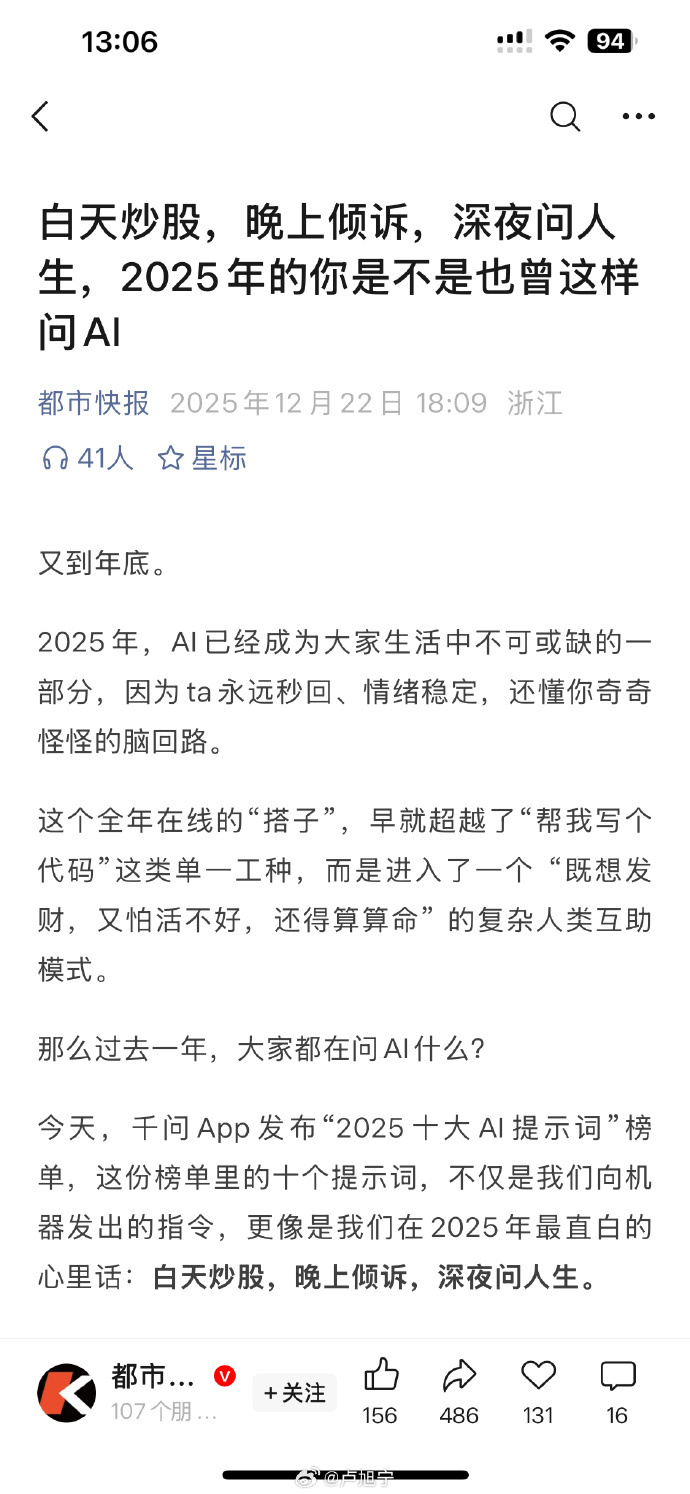Share the article via the arrow icon
This screenshot has height=1494, width=690.
[459, 1377]
